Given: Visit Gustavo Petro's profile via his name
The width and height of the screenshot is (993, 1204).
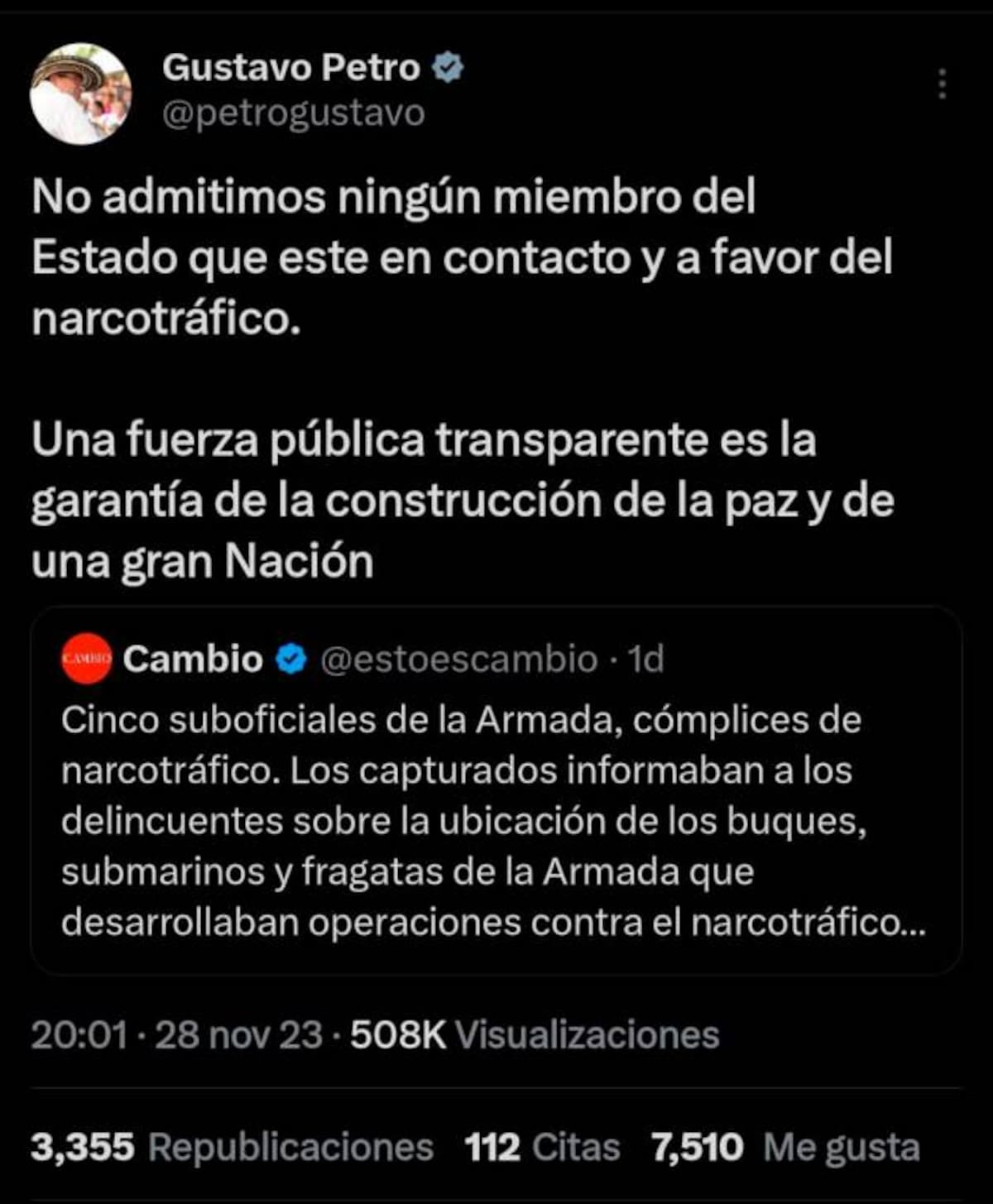Looking at the screenshot, I should coord(291,68).
